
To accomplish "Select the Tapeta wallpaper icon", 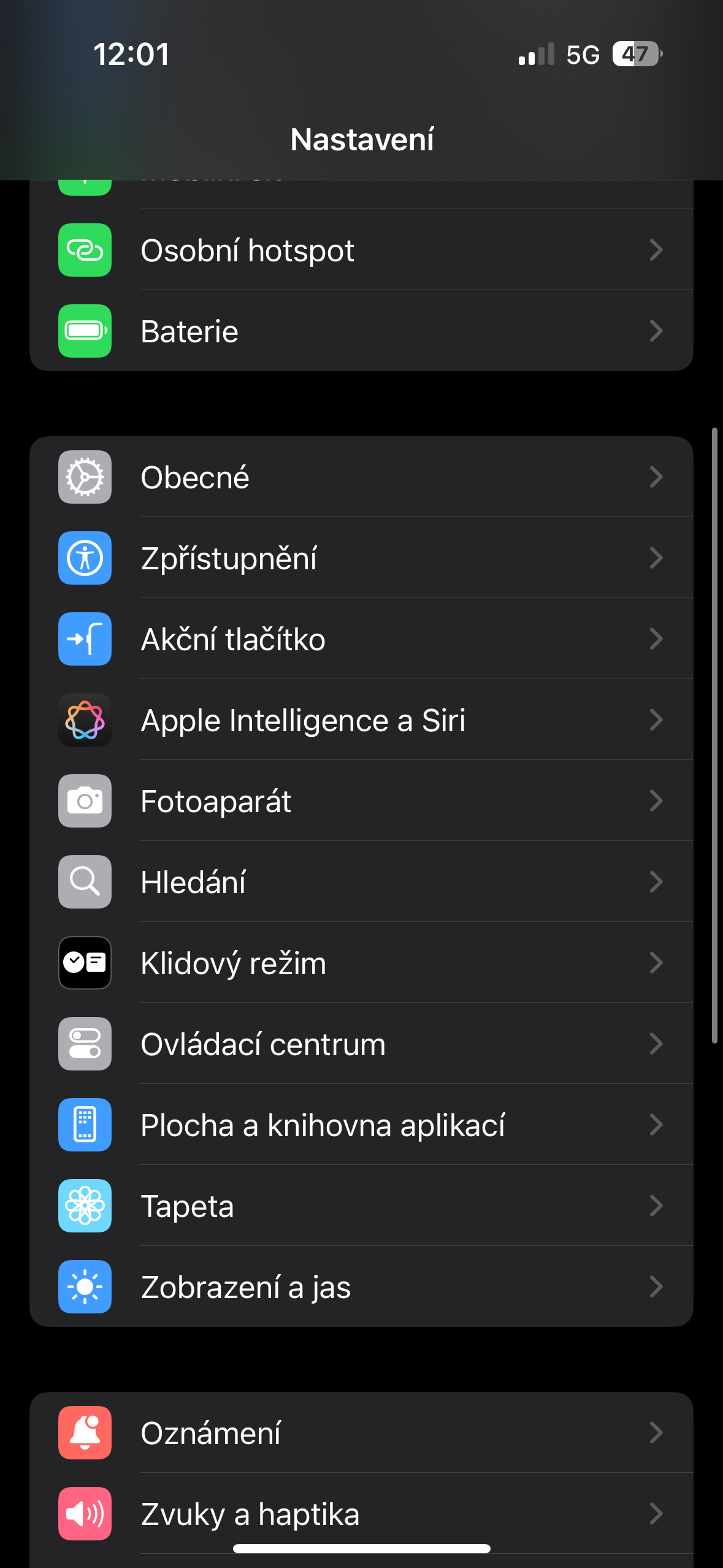I will pos(85,1205).
